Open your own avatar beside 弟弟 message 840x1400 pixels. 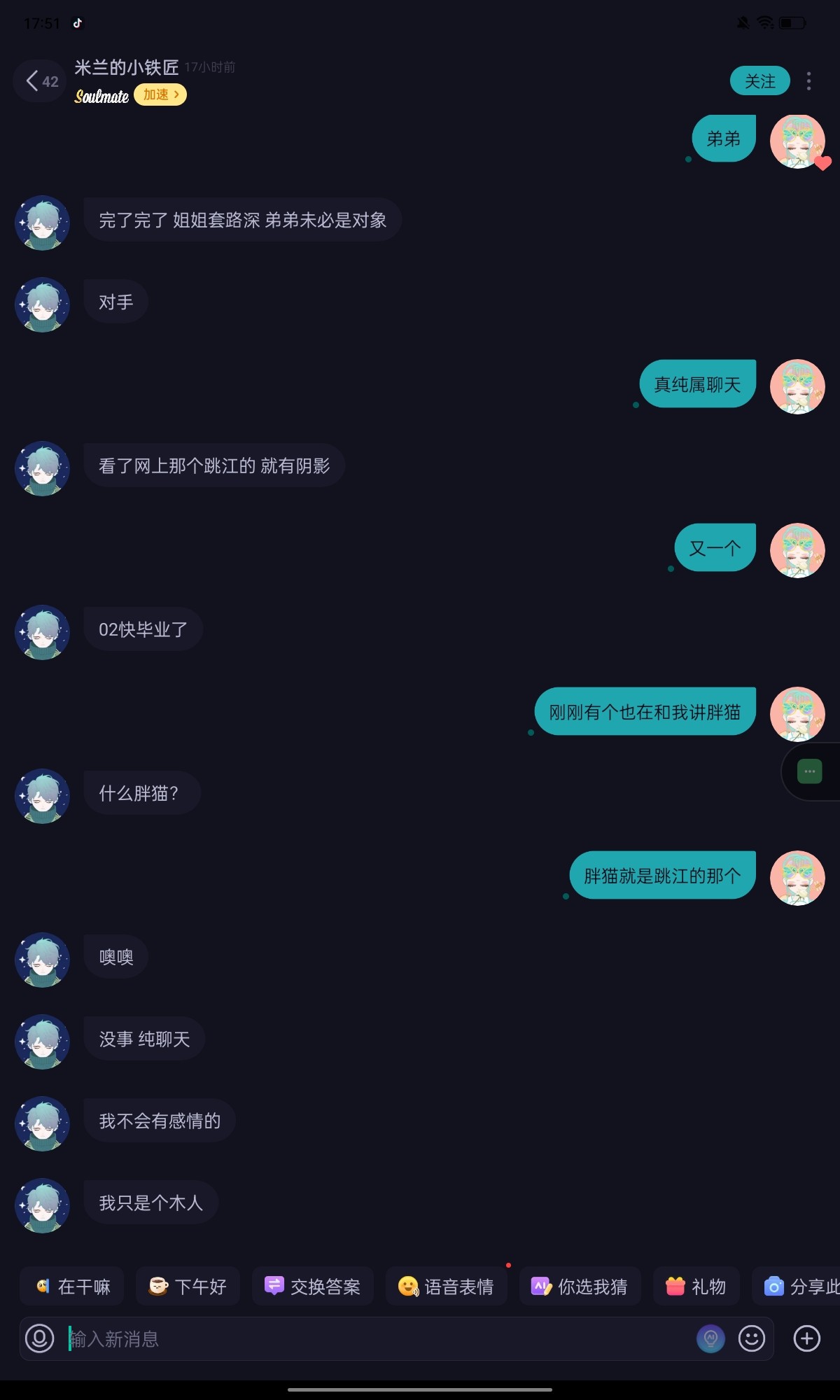797,141
